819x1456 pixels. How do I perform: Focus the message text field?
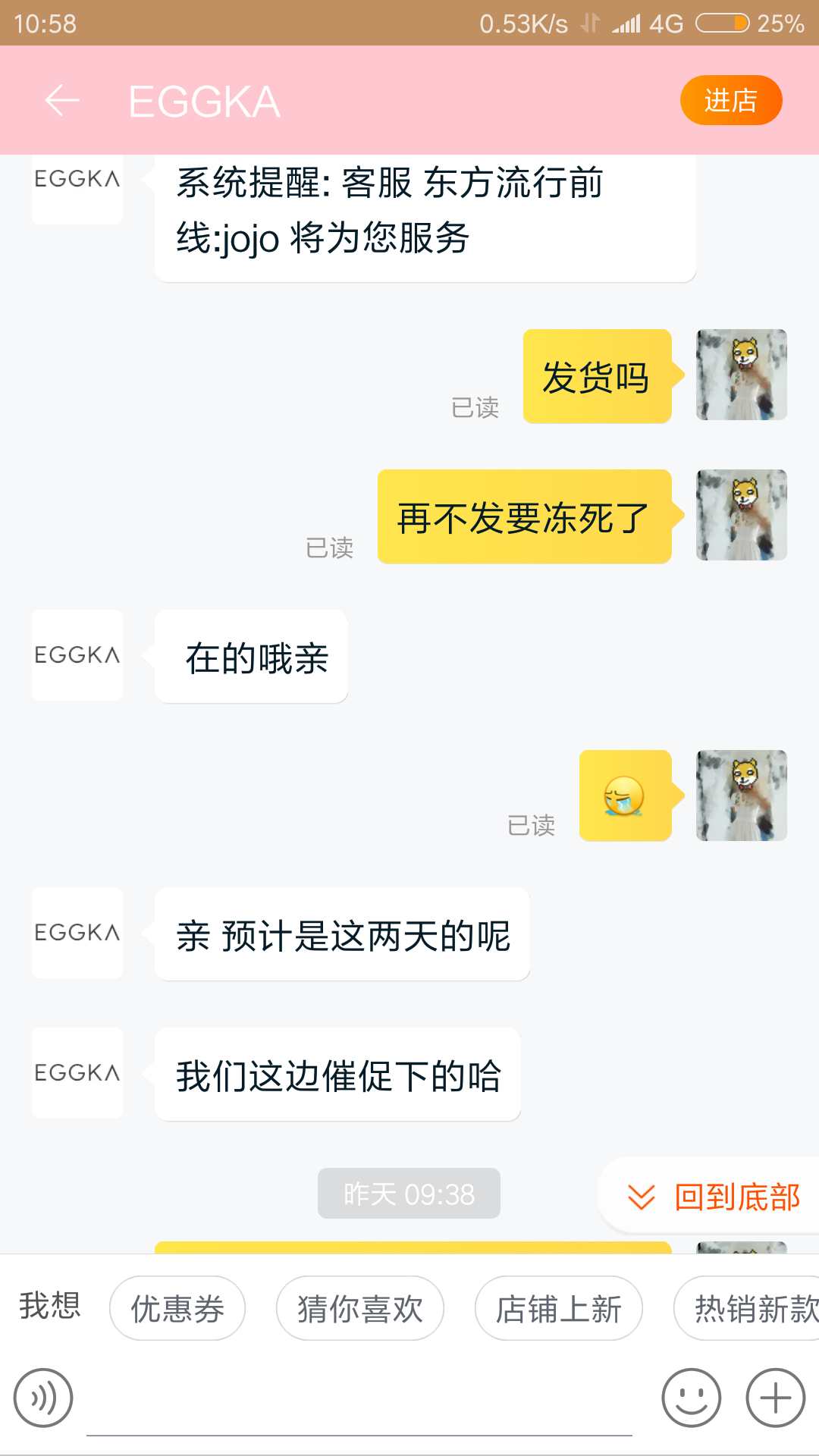click(359, 1403)
